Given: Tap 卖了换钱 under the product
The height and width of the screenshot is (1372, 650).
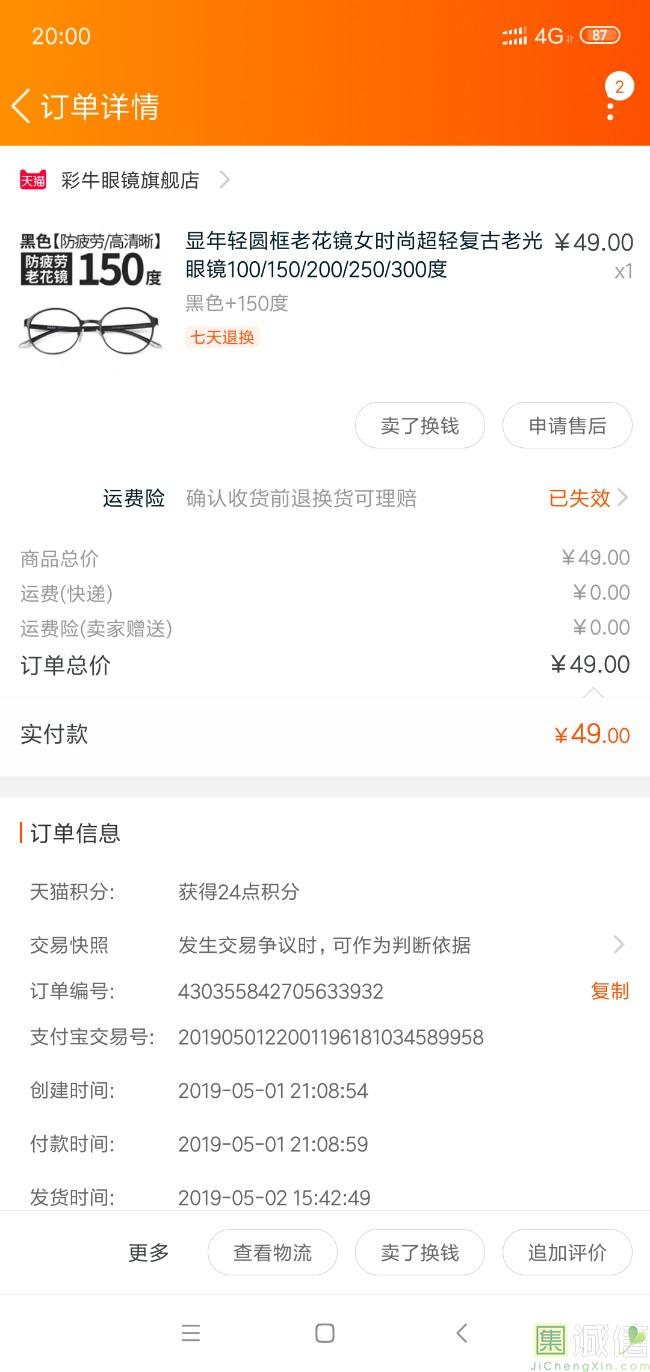Looking at the screenshot, I should point(420,426).
